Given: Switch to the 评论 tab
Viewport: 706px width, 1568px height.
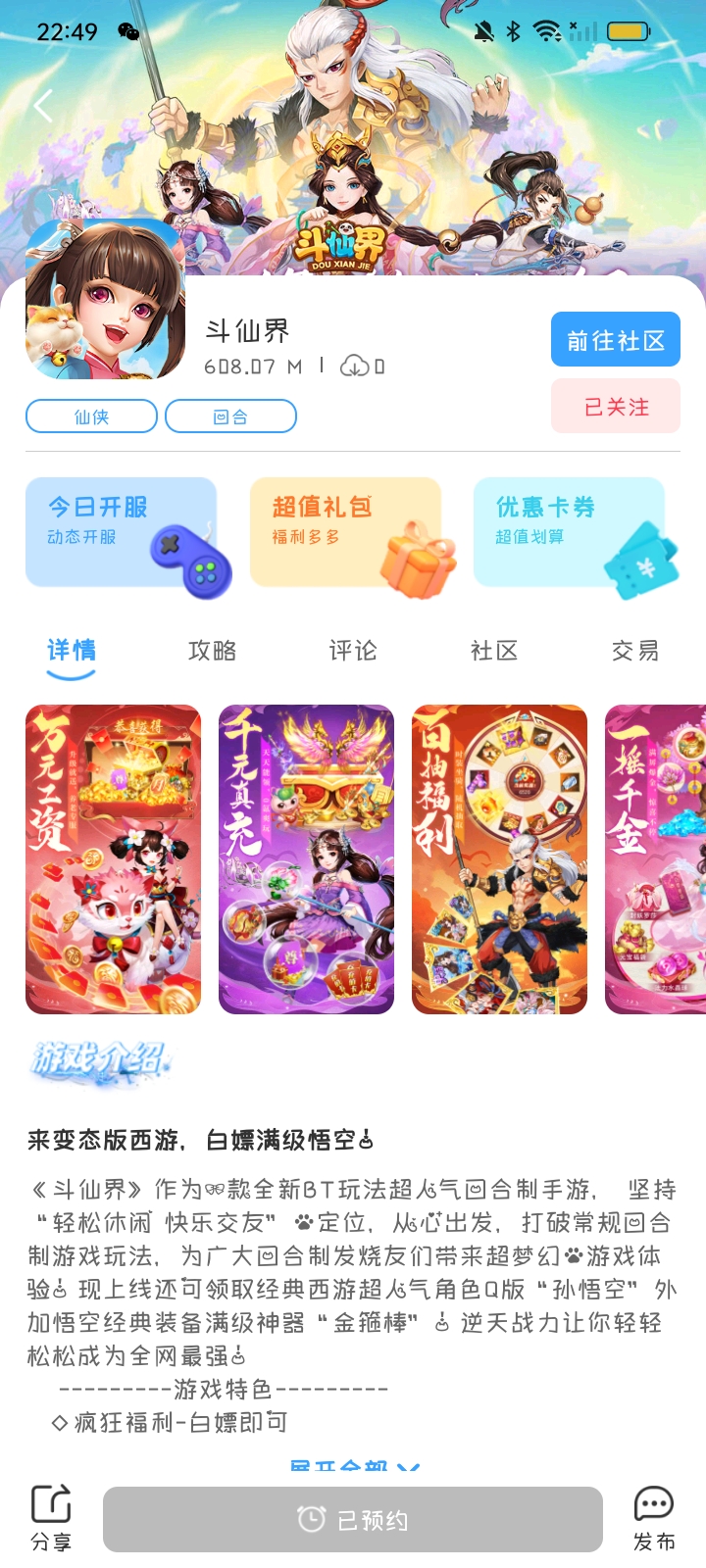Looking at the screenshot, I should point(353,651).
